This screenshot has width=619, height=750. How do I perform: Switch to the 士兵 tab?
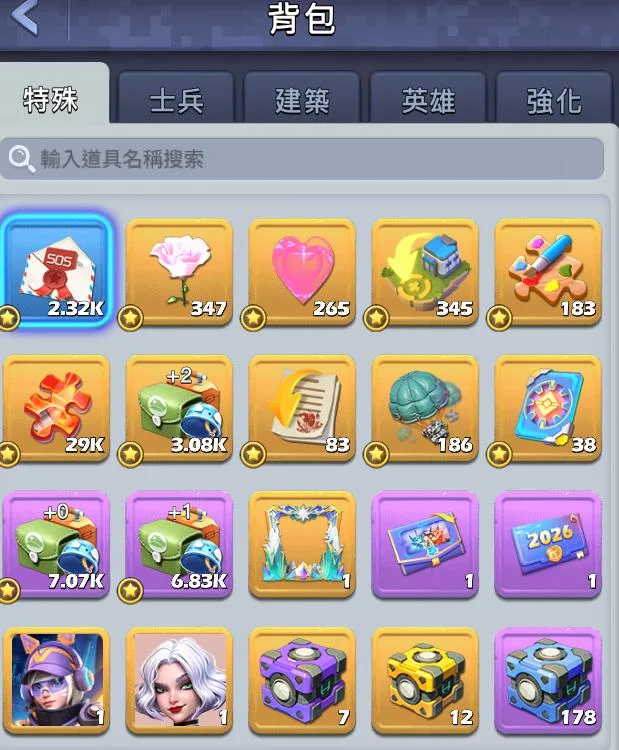click(x=176, y=100)
